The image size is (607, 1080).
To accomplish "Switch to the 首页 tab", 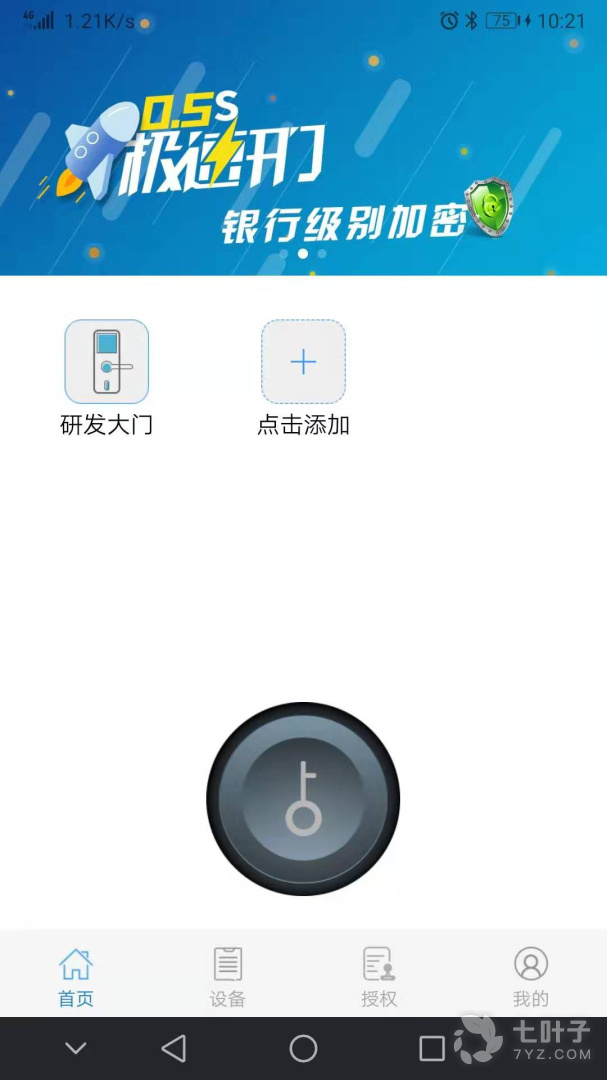I will click(76, 977).
